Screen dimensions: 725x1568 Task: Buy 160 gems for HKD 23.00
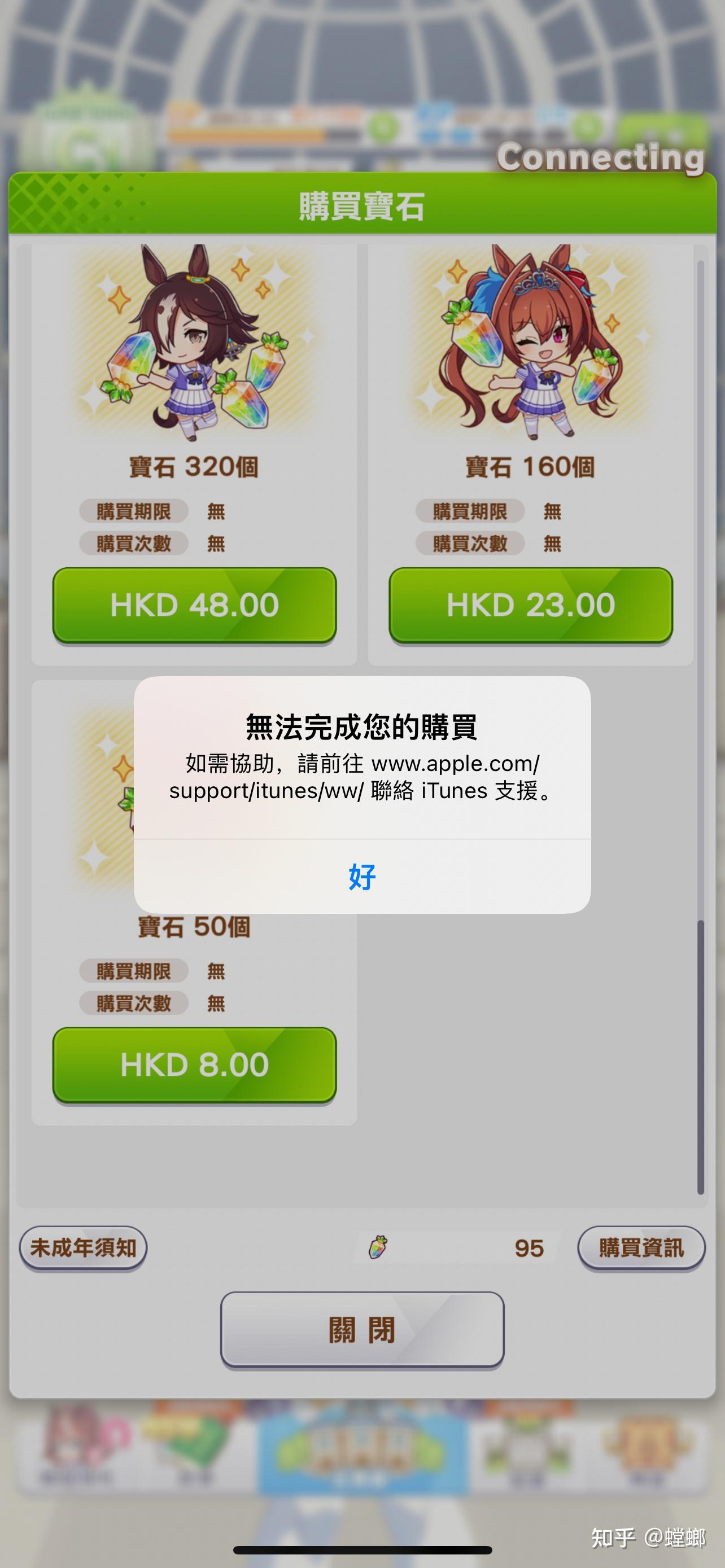pos(531,605)
